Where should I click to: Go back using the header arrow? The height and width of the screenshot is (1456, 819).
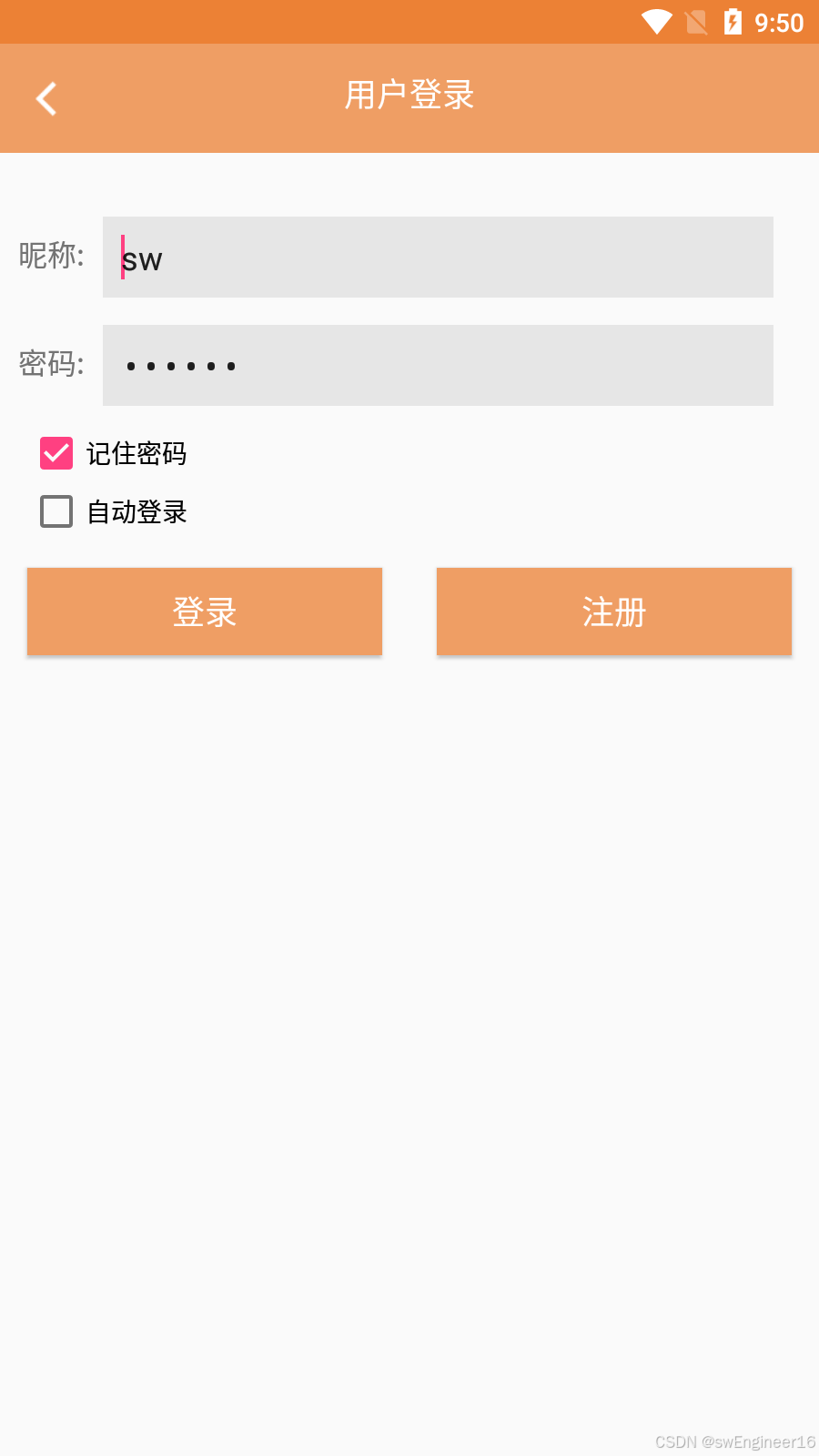[x=46, y=98]
